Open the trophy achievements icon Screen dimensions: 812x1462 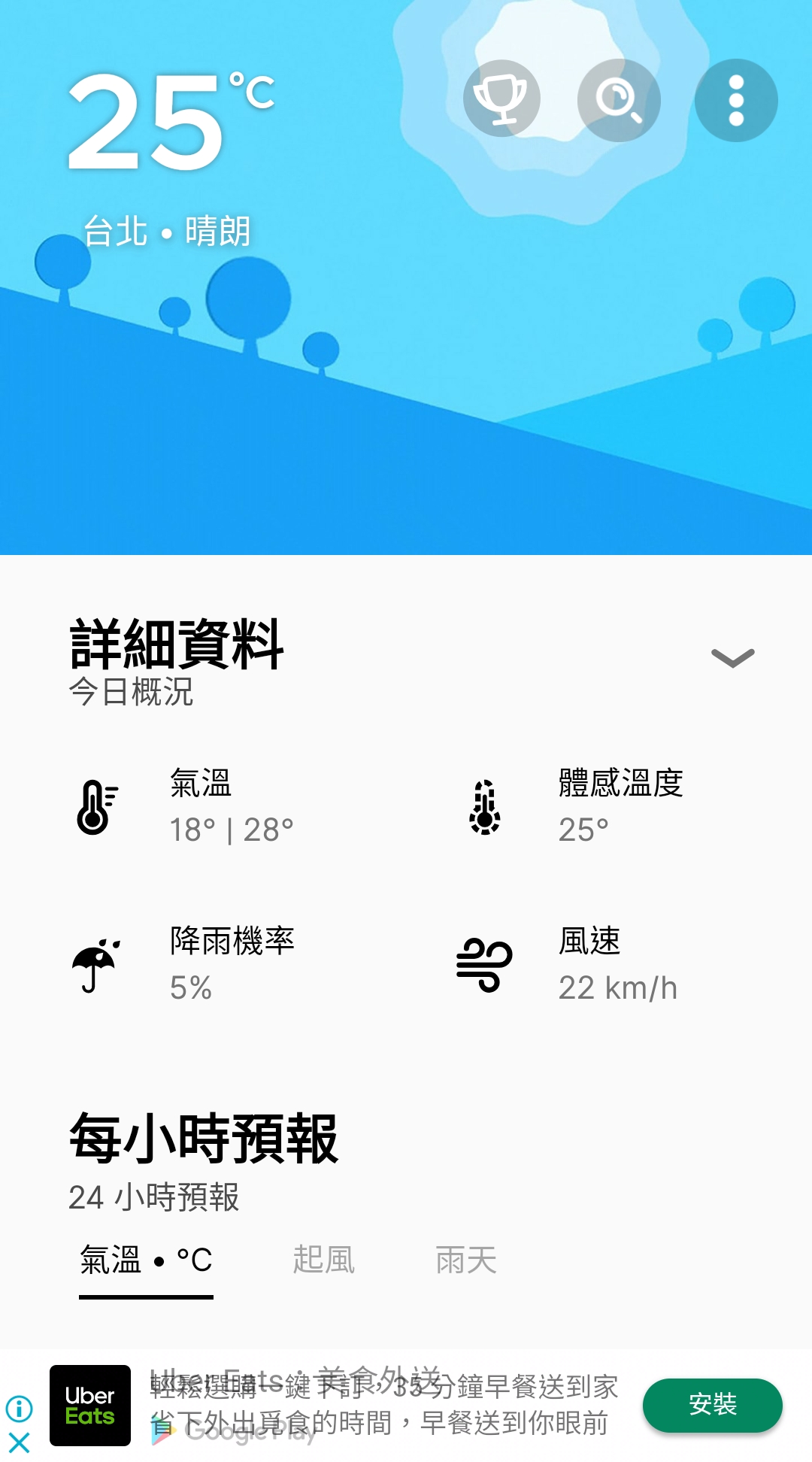(x=501, y=99)
